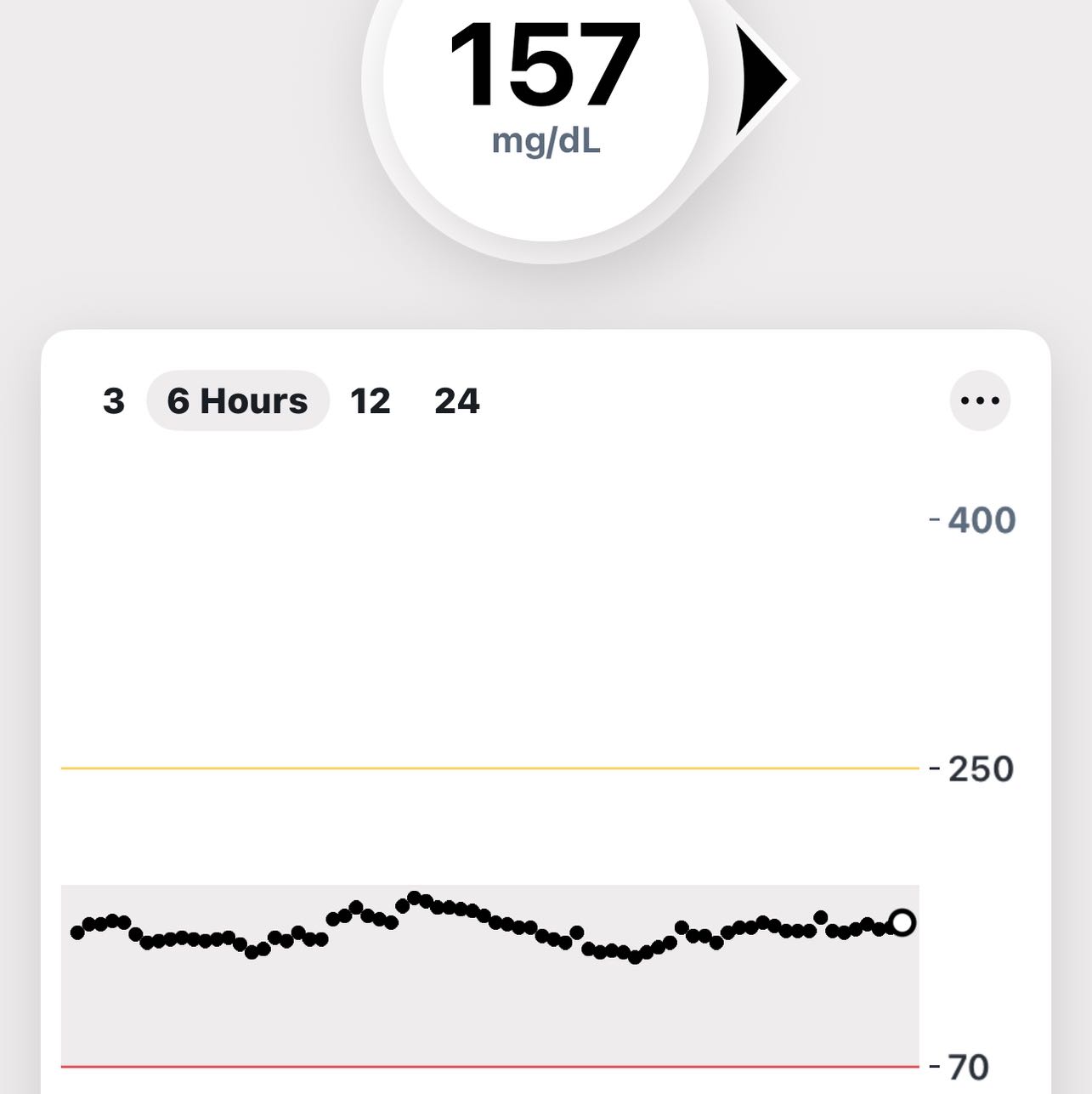Open the graph's three-dot options menu

pos(980,400)
